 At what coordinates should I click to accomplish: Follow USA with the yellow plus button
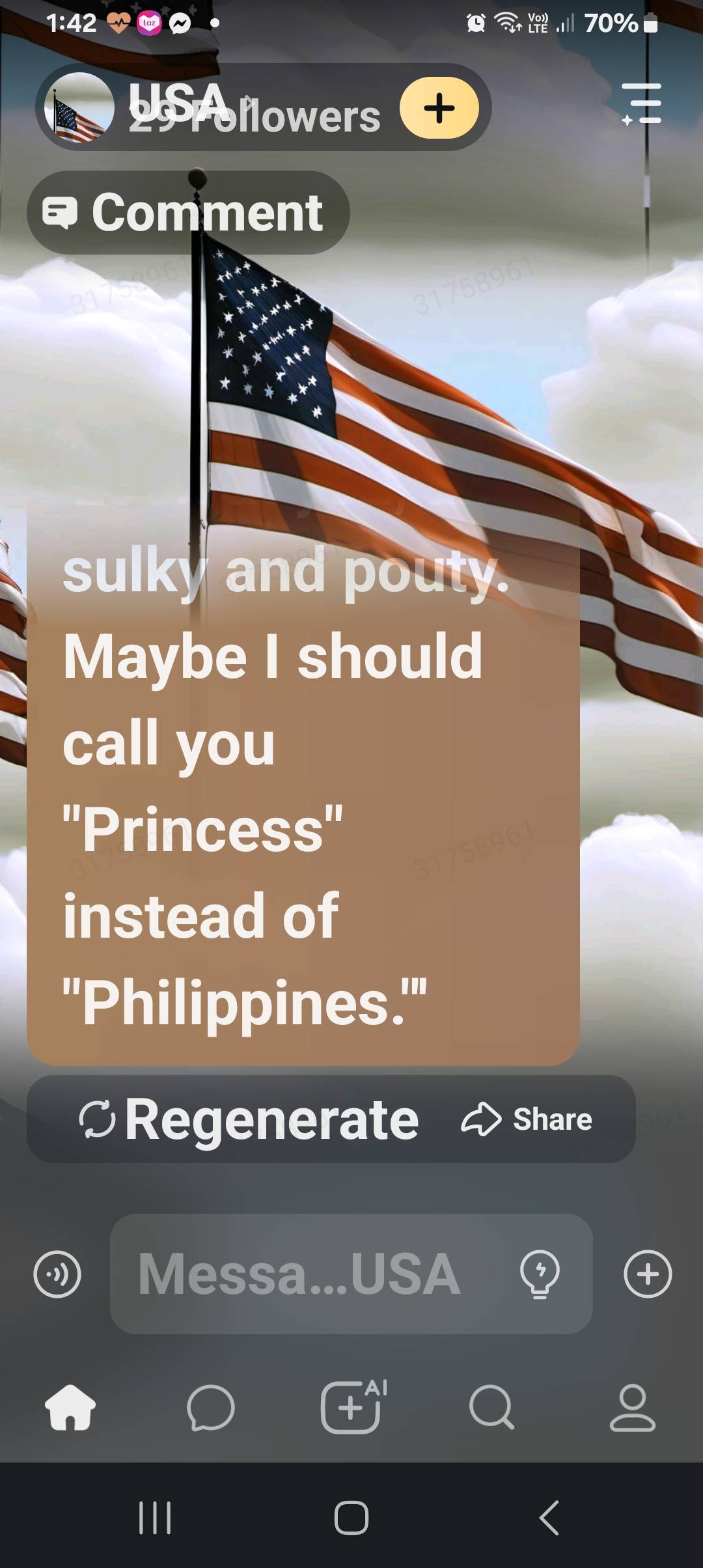pyautogui.click(x=439, y=107)
